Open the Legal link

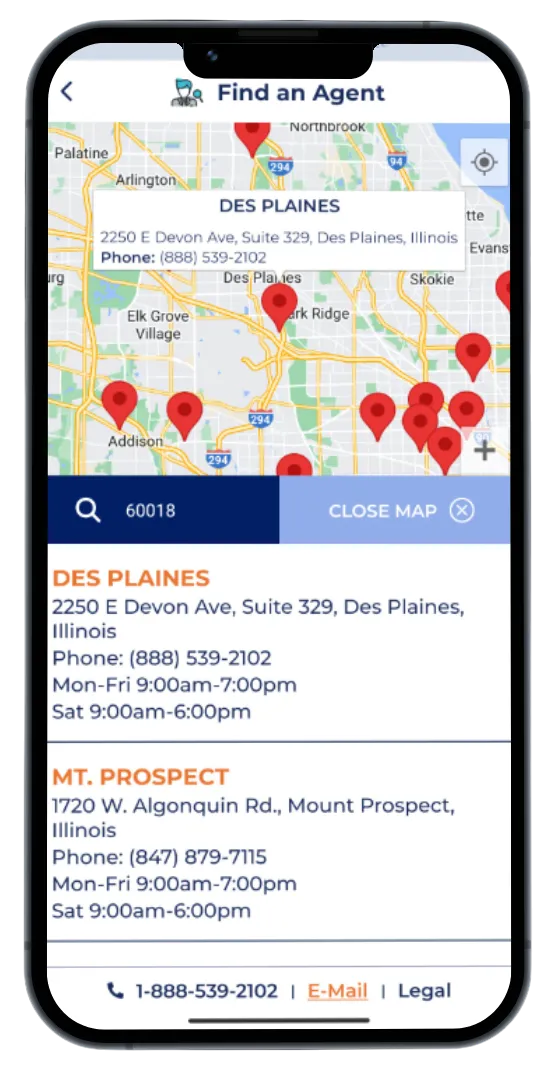pyautogui.click(x=425, y=991)
